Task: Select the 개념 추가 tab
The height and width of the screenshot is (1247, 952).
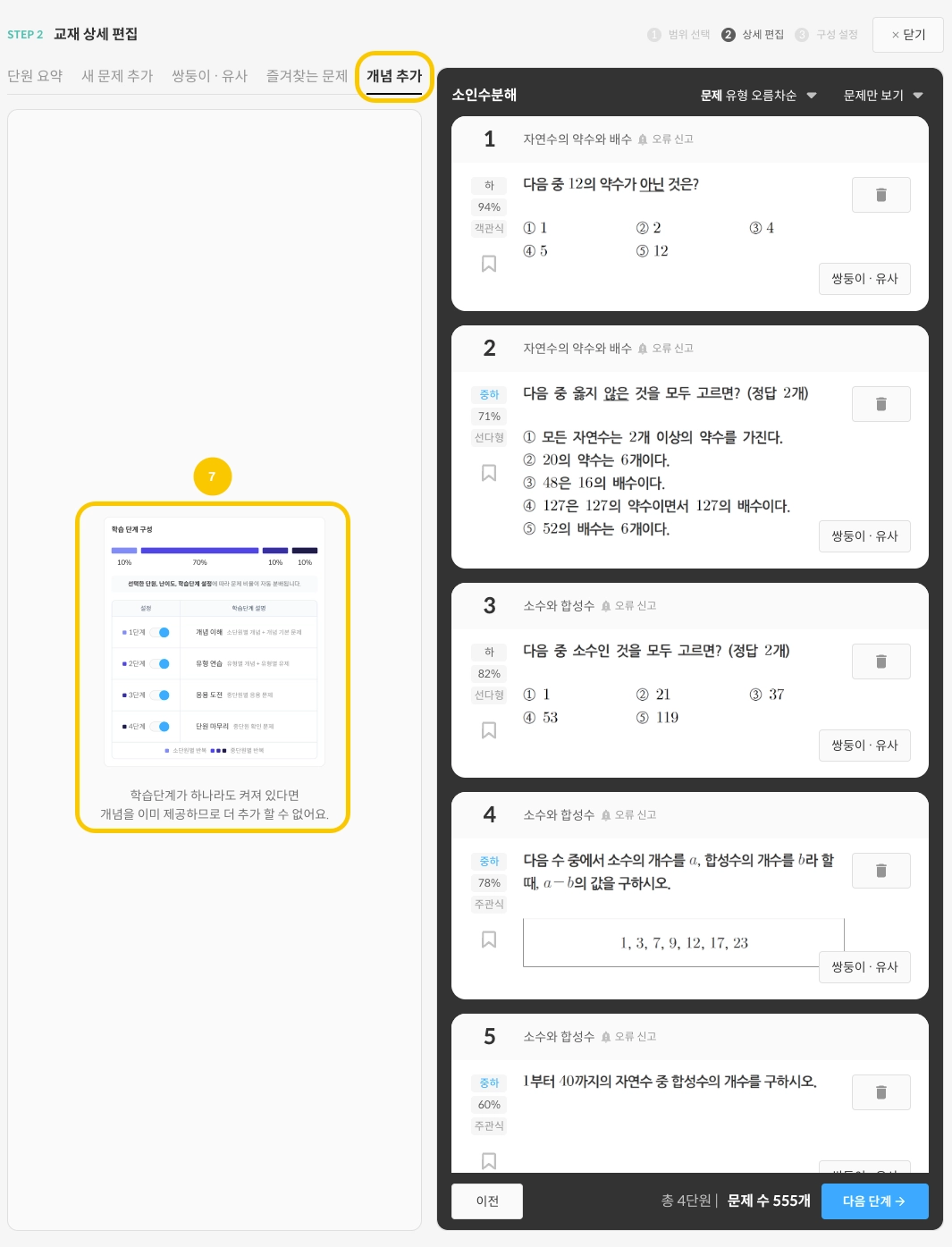Action: point(394,76)
